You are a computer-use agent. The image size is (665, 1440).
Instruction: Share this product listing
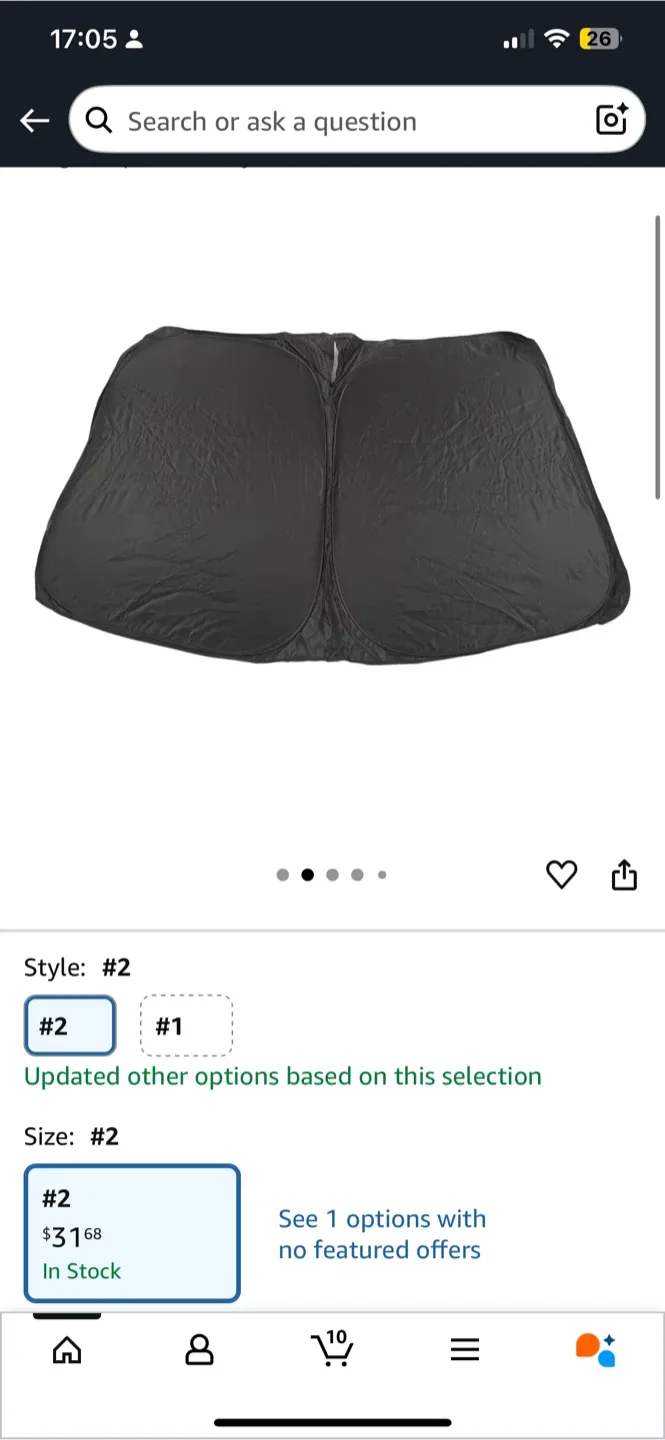pos(624,875)
